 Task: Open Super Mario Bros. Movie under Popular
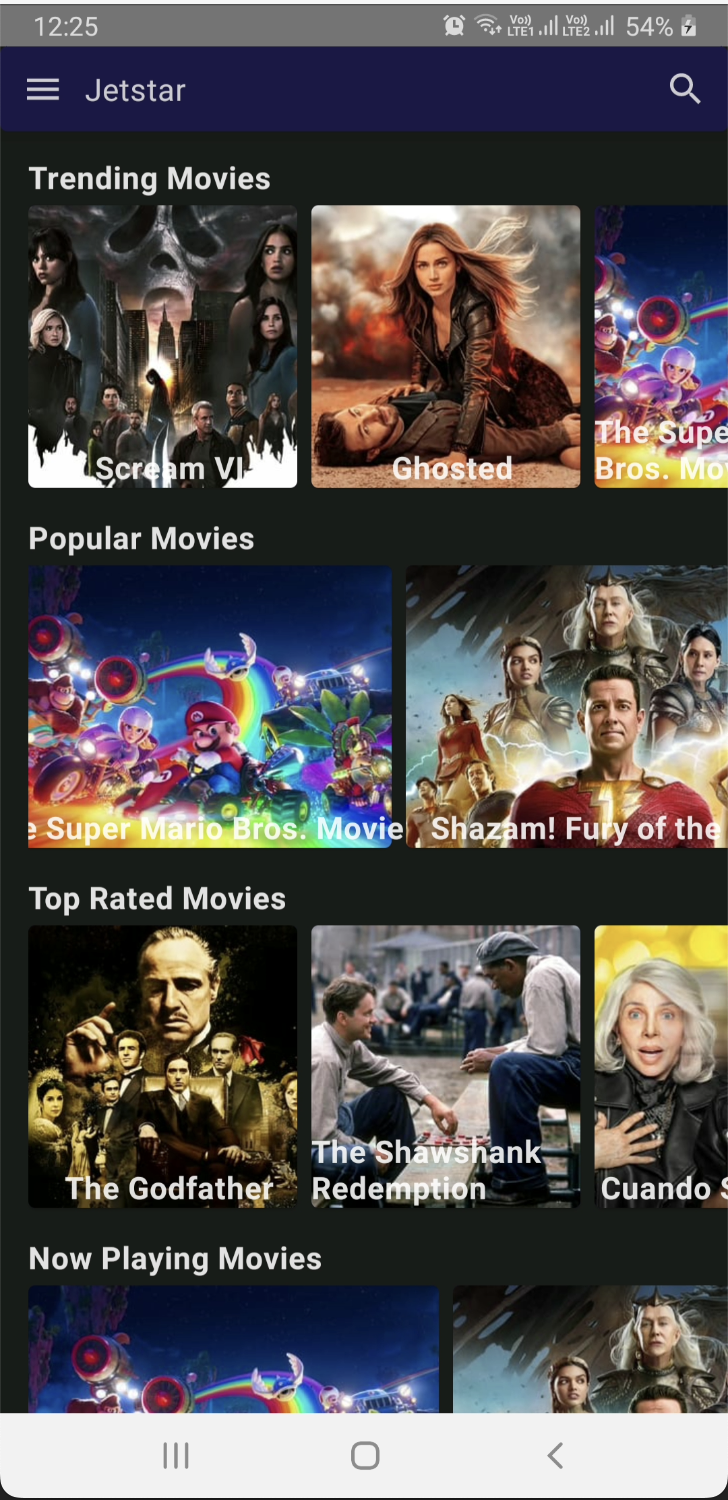[x=210, y=707]
